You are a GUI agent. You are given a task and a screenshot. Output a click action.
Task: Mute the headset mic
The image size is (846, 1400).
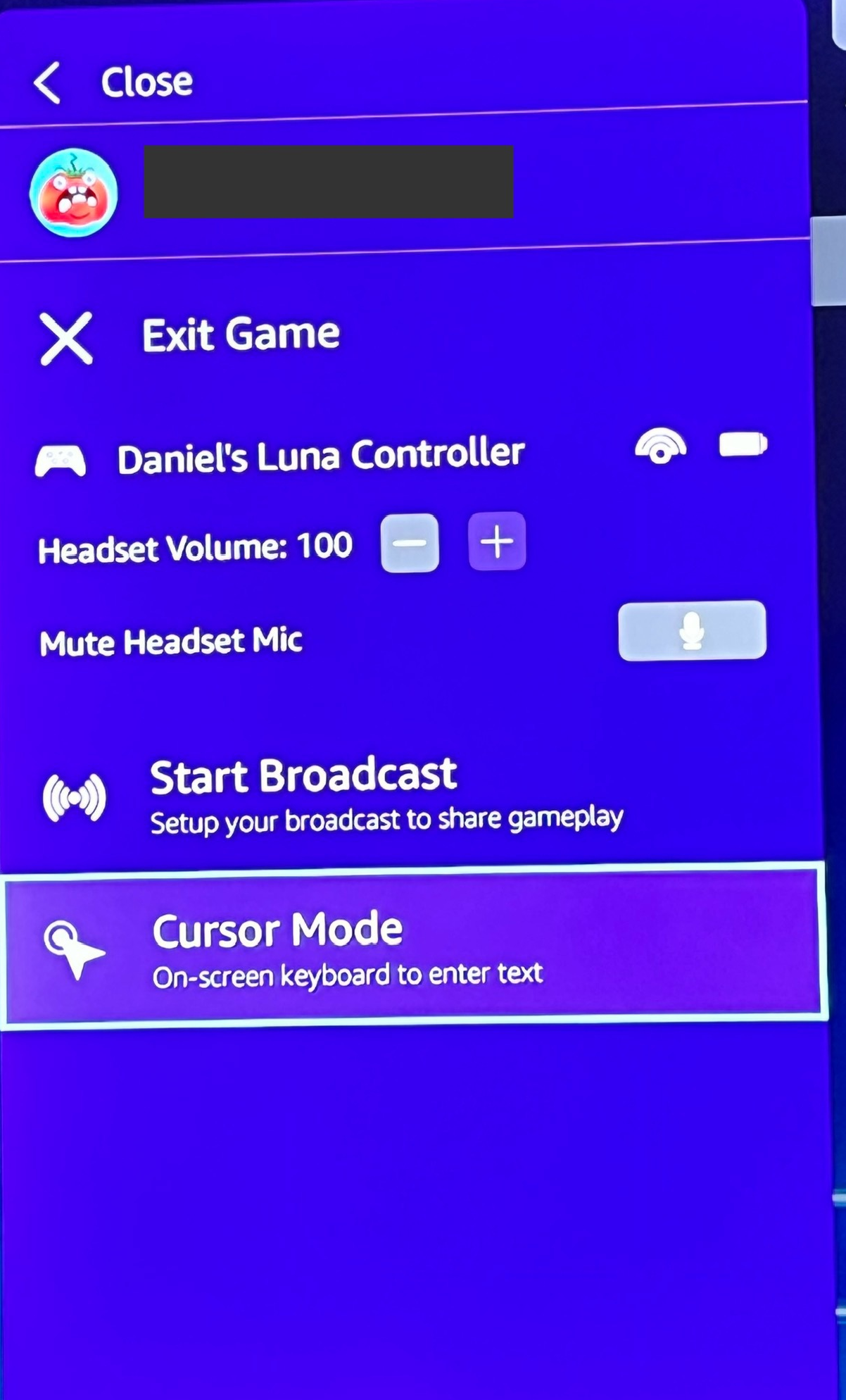(691, 631)
